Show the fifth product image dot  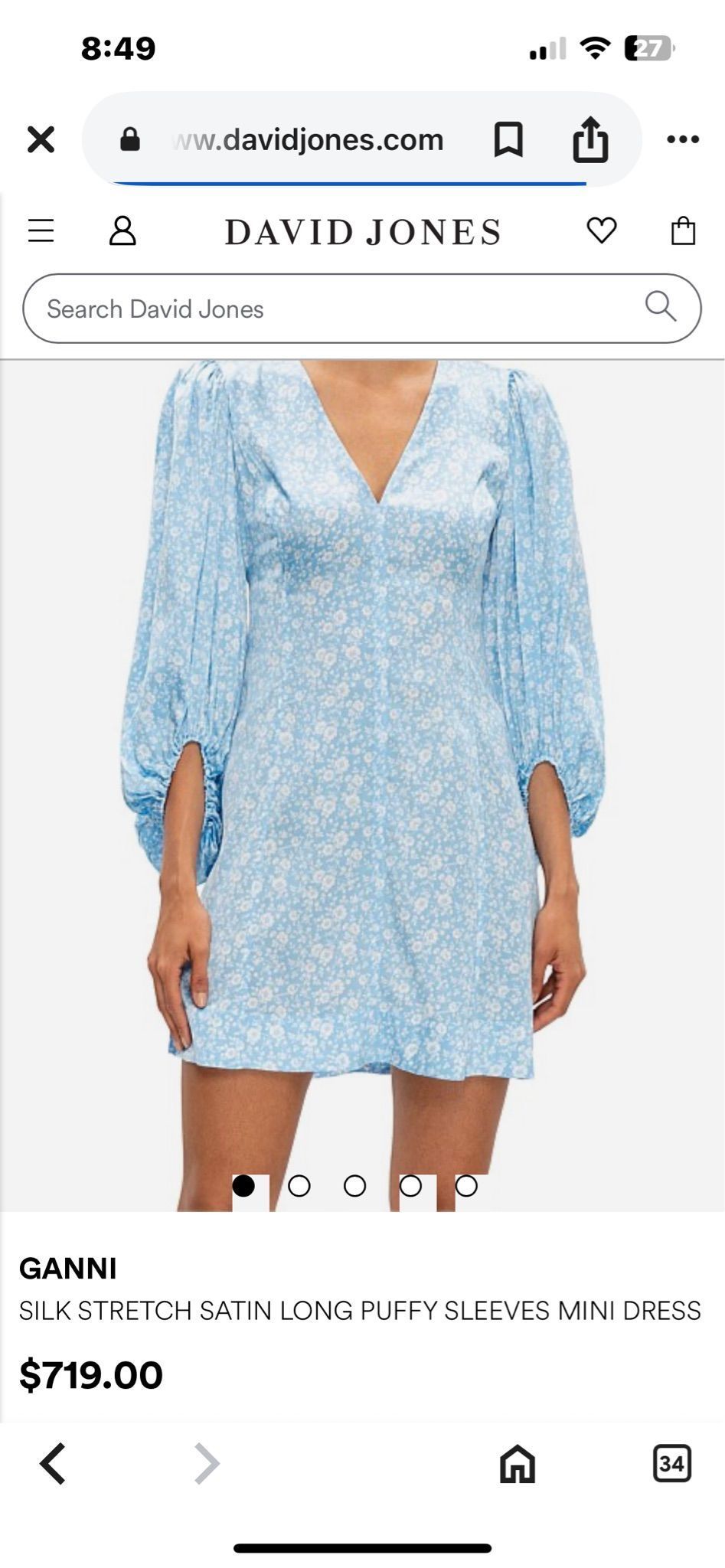(466, 1186)
